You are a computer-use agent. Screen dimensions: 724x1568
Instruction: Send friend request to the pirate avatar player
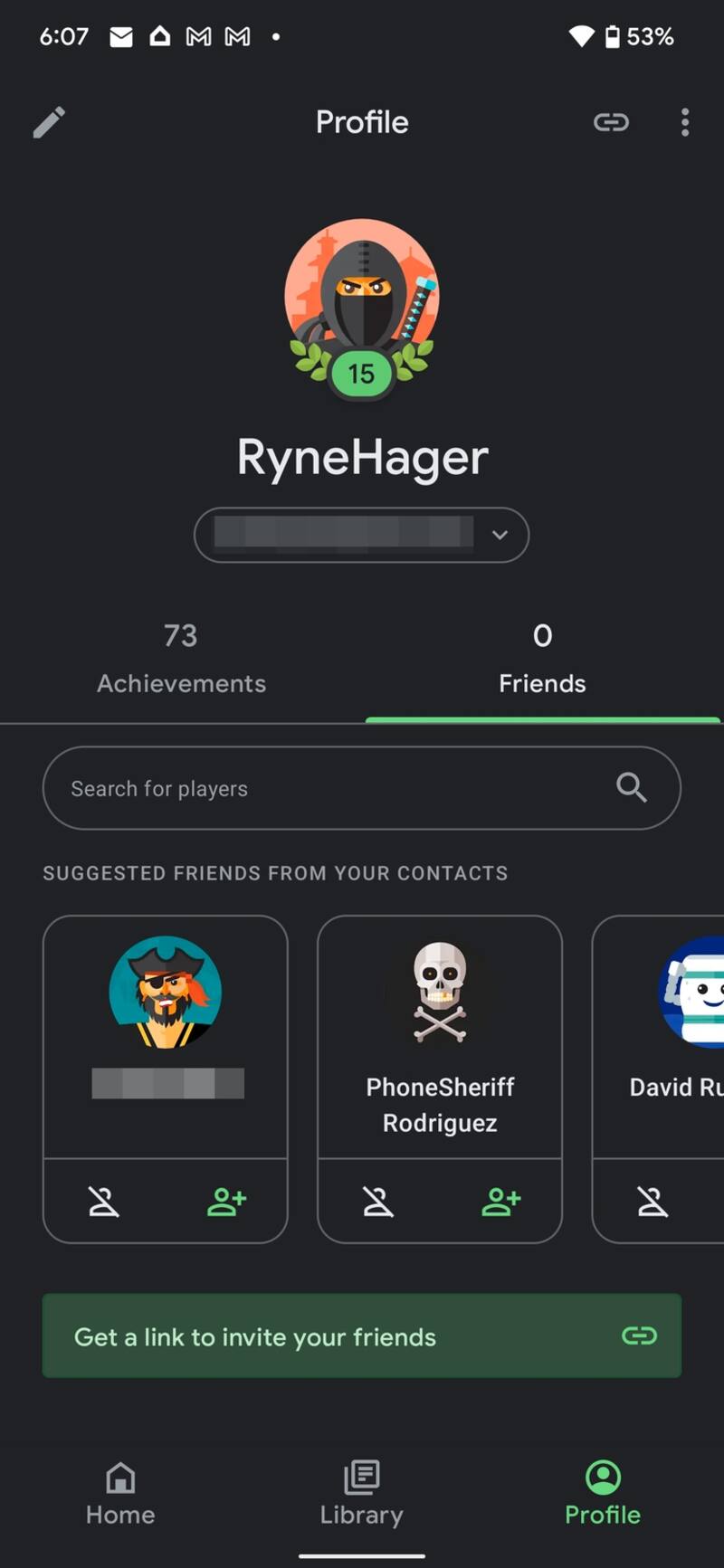coord(226,1201)
